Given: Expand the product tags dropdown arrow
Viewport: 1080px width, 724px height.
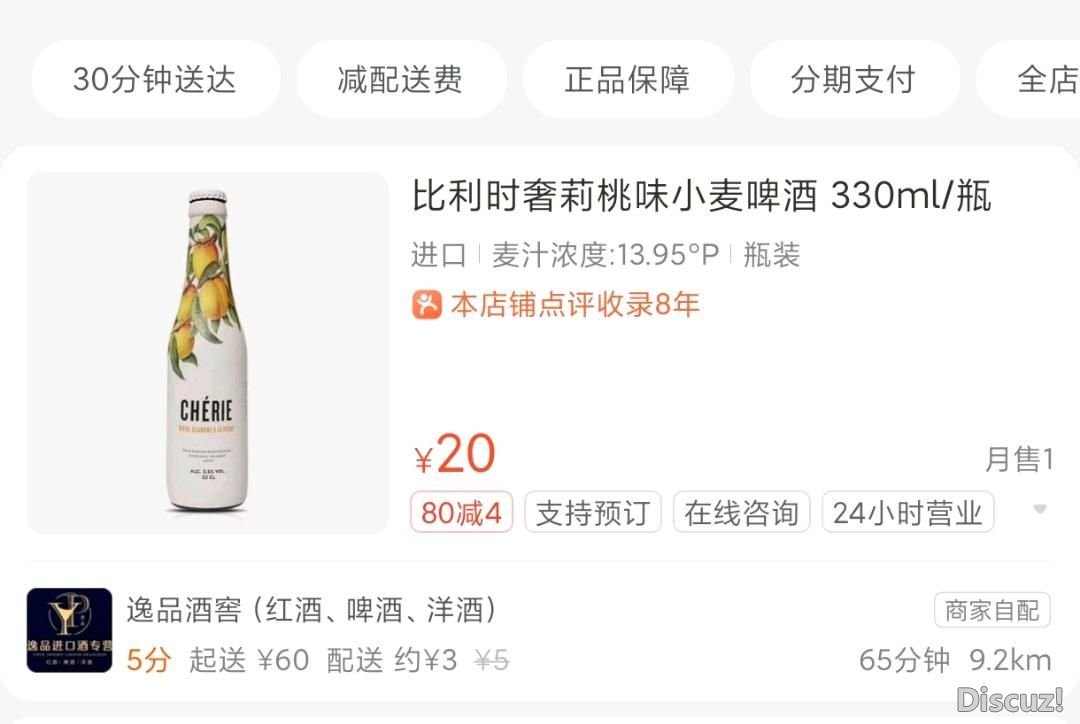Looking at the screenshot, I should pos(1040,510).
